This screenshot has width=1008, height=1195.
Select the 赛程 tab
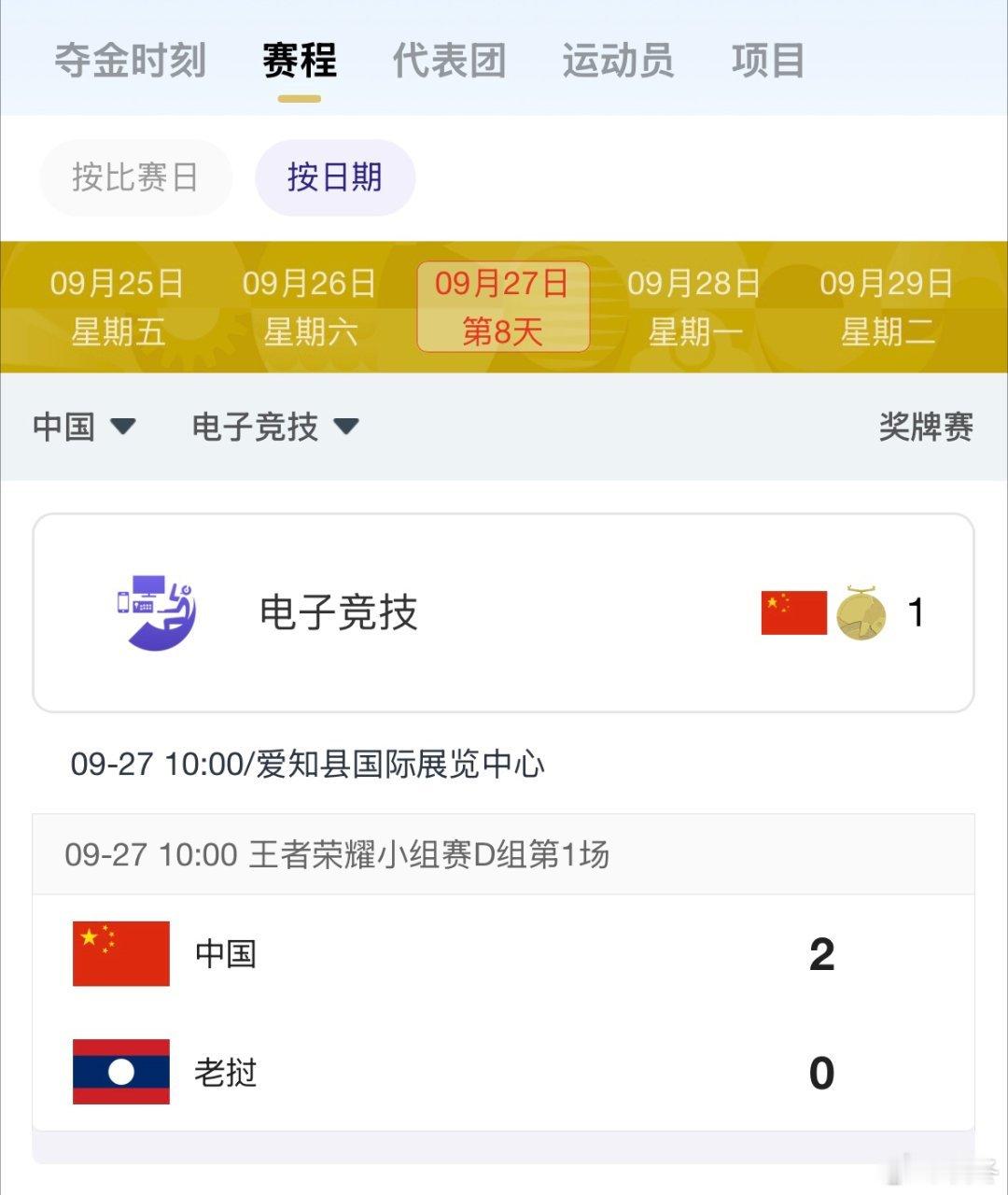pyautogui.click(x=300, y=61)
